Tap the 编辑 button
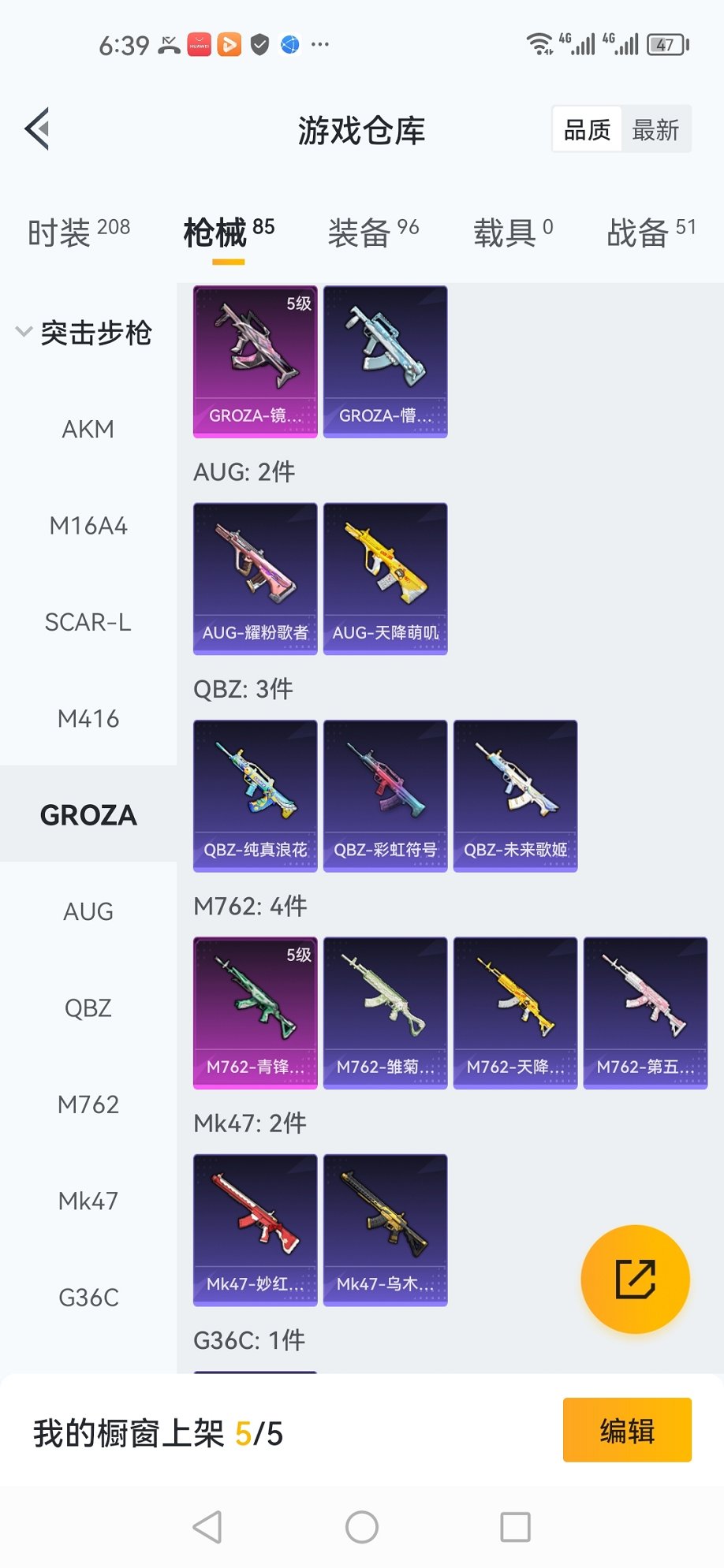This screenshot has width=724, height=1568. coord(627,1430)
